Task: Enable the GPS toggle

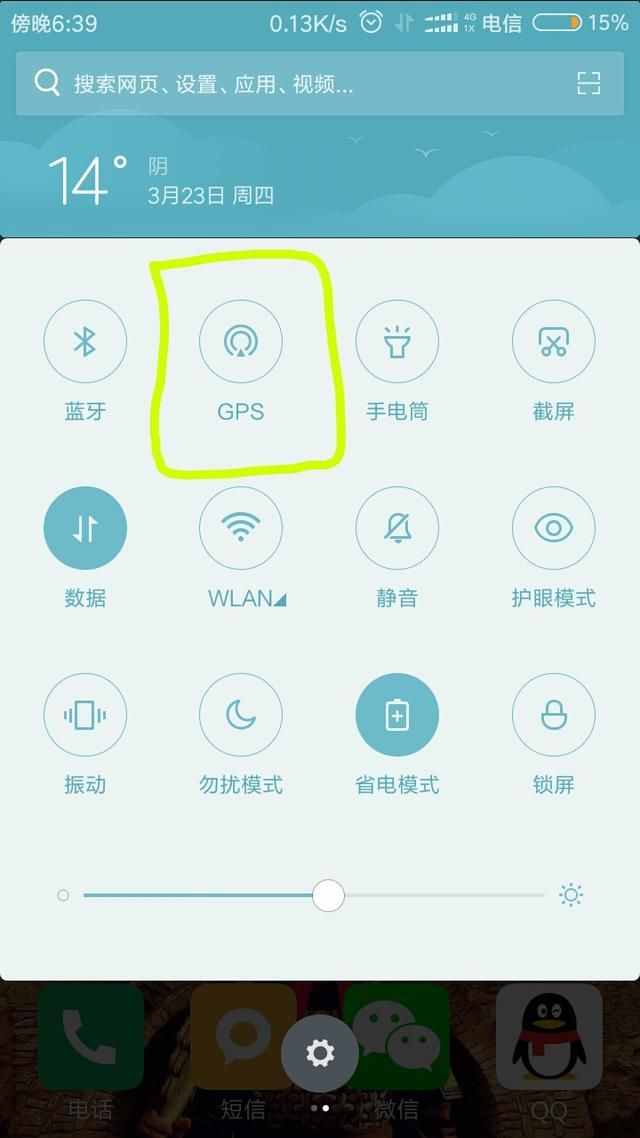Action: coord(241,342)
